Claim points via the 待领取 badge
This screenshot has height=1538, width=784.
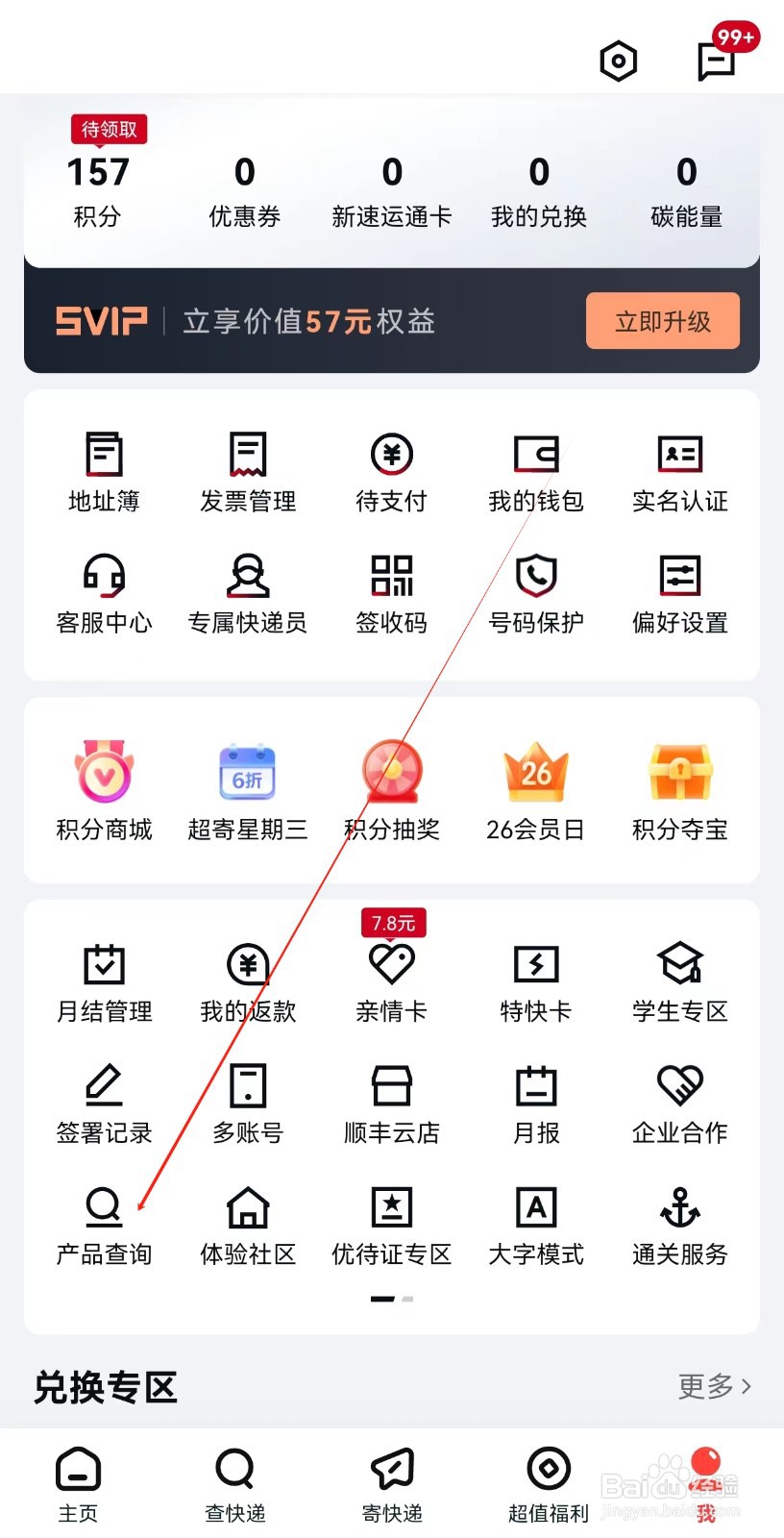(109, 129)
